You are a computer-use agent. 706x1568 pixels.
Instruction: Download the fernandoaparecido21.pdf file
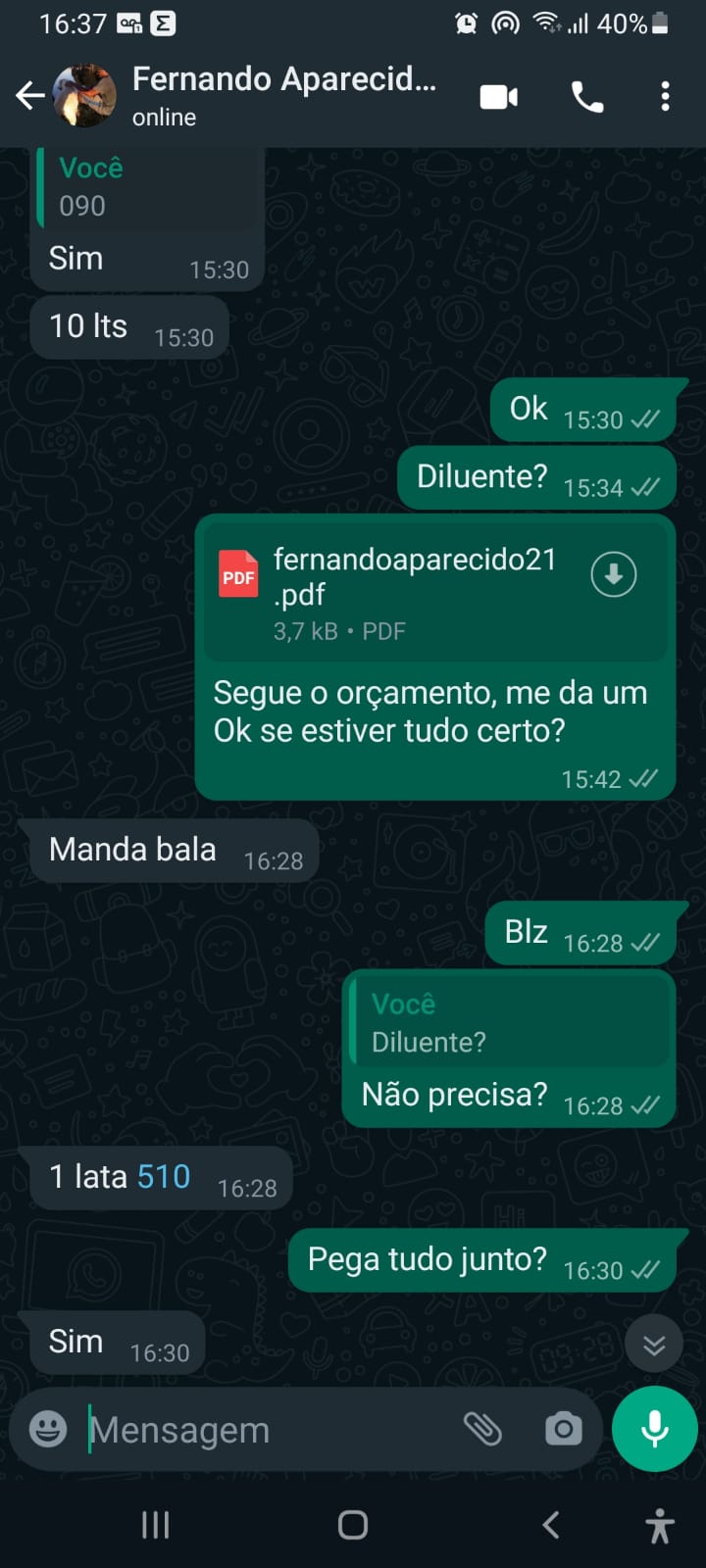click(x=614, y=574)
